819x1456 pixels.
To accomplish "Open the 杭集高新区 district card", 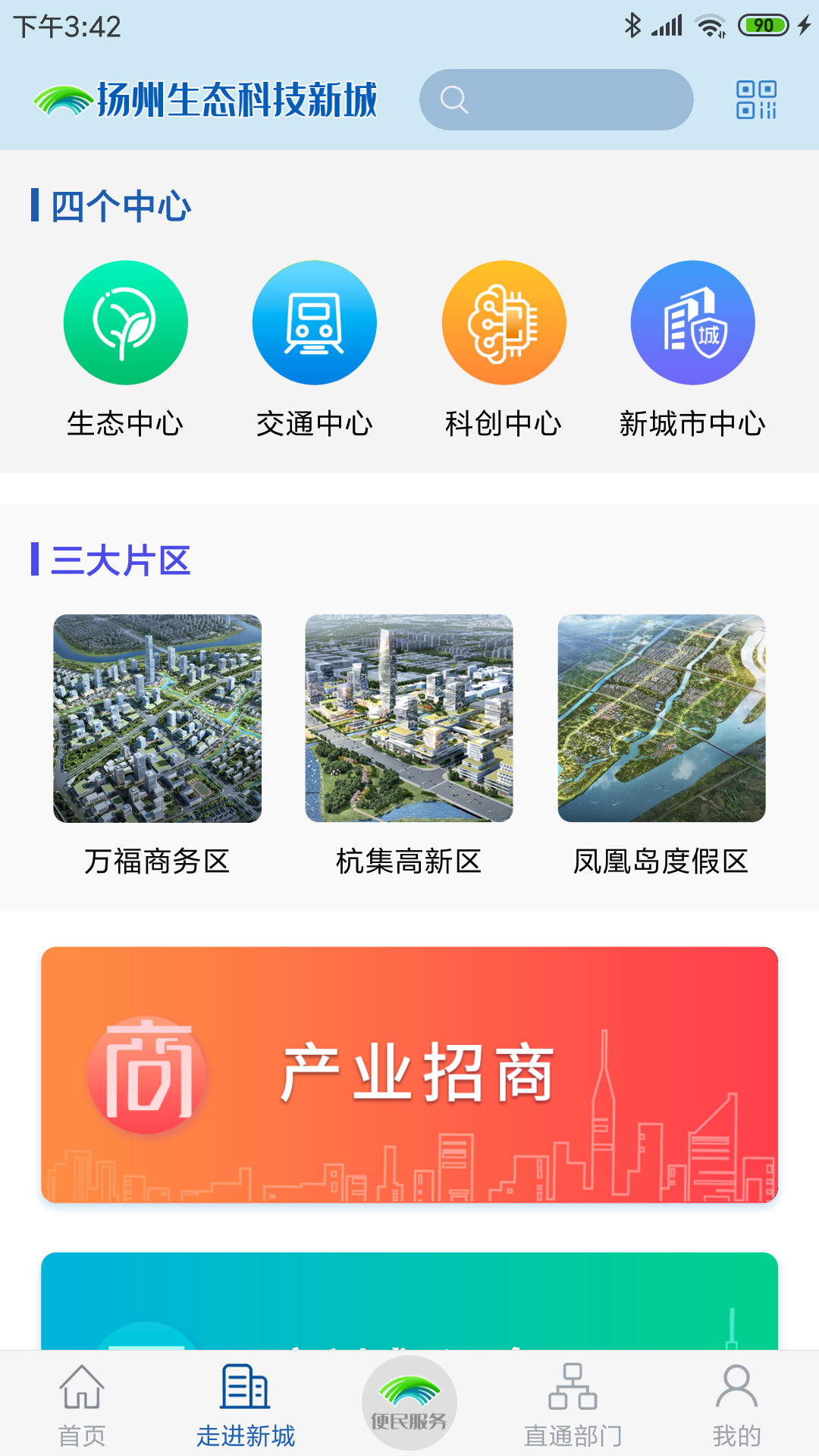I will pos(409,718).
